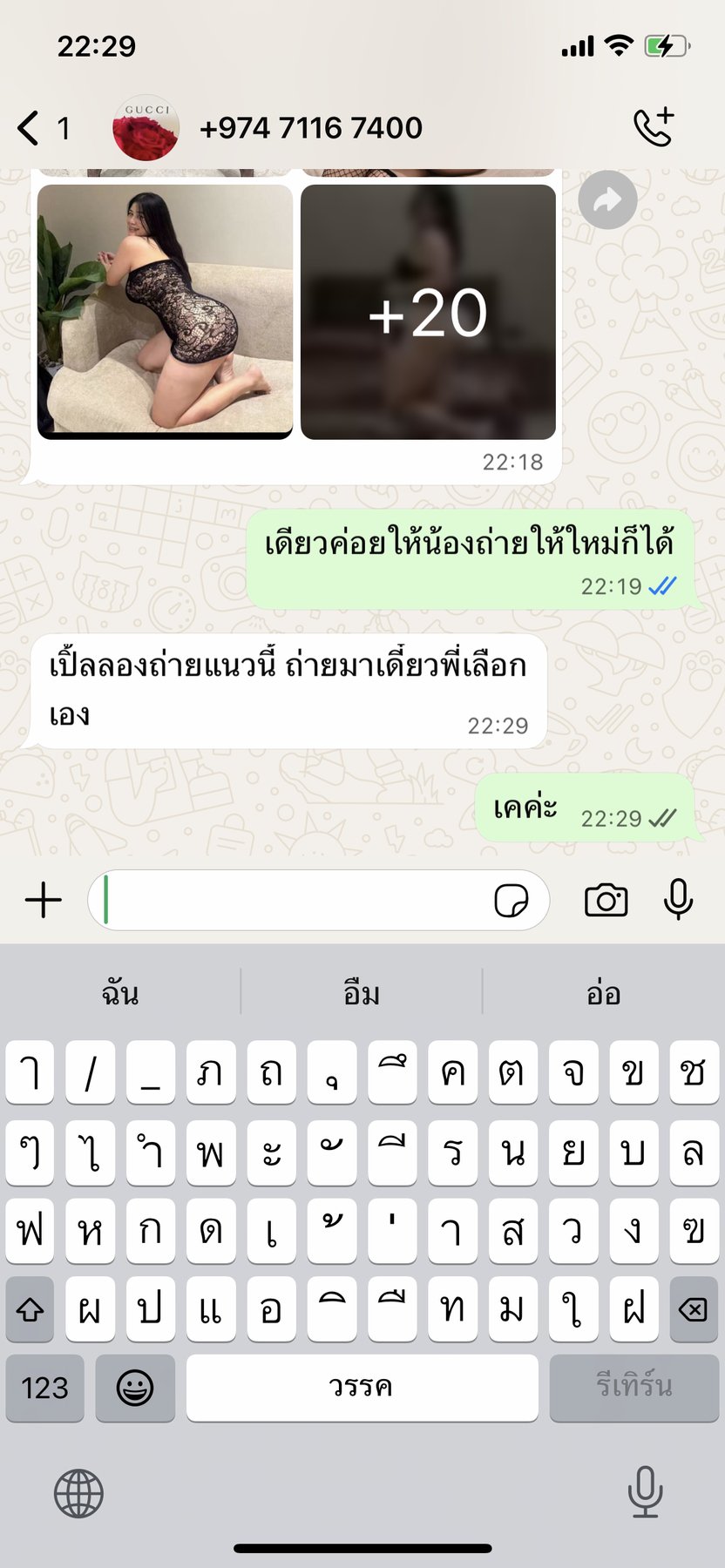
Task: Choose the keyboard suggestion อ่อ
Action: (x=603, y=992)
